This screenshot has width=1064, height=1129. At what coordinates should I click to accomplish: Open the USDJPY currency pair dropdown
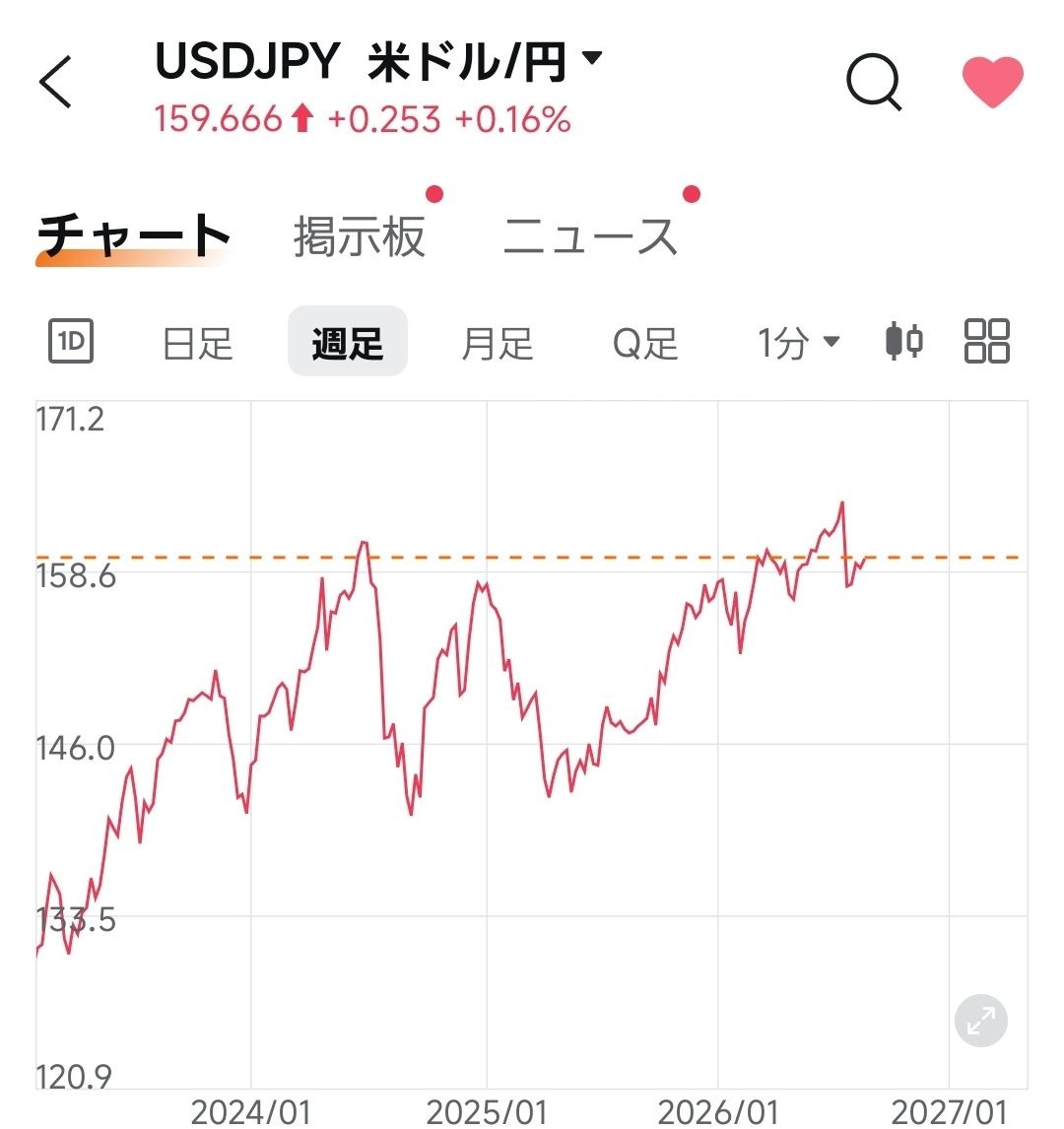coord(378,62)
